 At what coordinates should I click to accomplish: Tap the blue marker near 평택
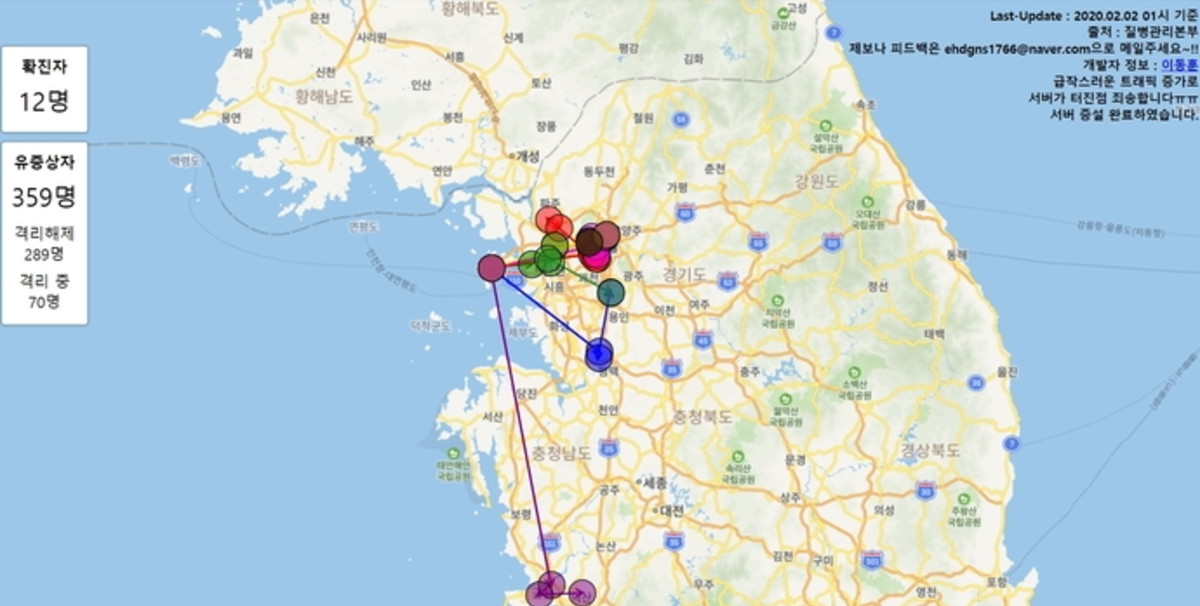tap(599, 353)
